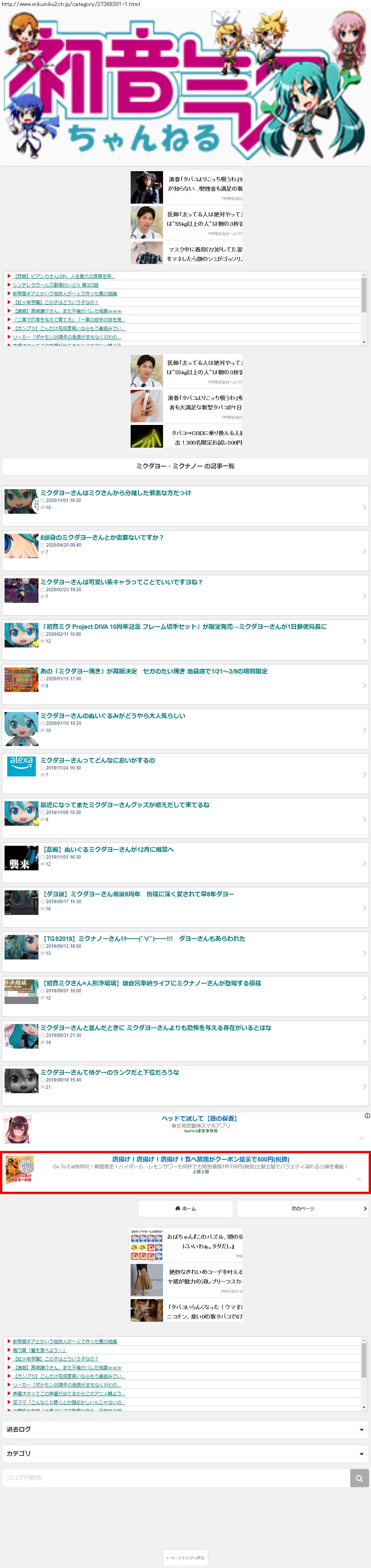
Task: Open article ミクダヨーさんってどんなにおいがするの
Action: [97, 760]
